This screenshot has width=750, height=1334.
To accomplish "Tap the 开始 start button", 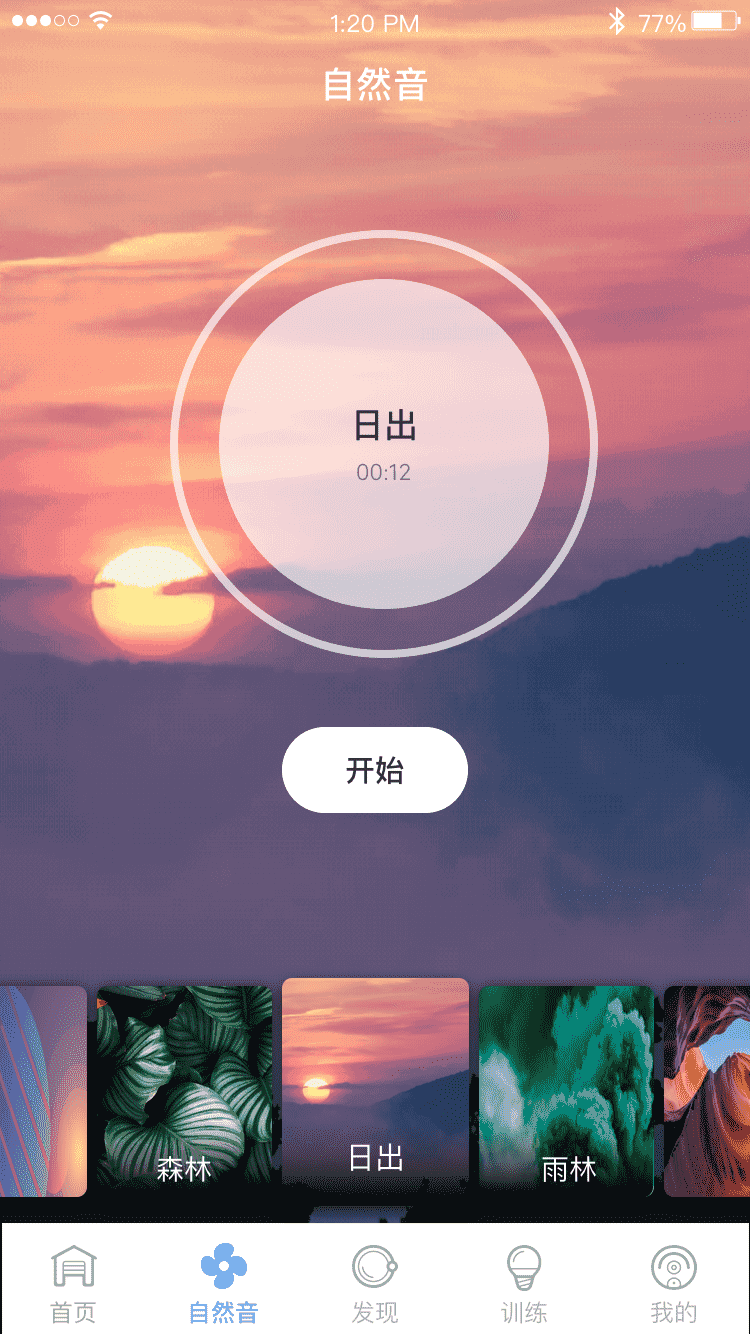I will click(x=375, y=770).
